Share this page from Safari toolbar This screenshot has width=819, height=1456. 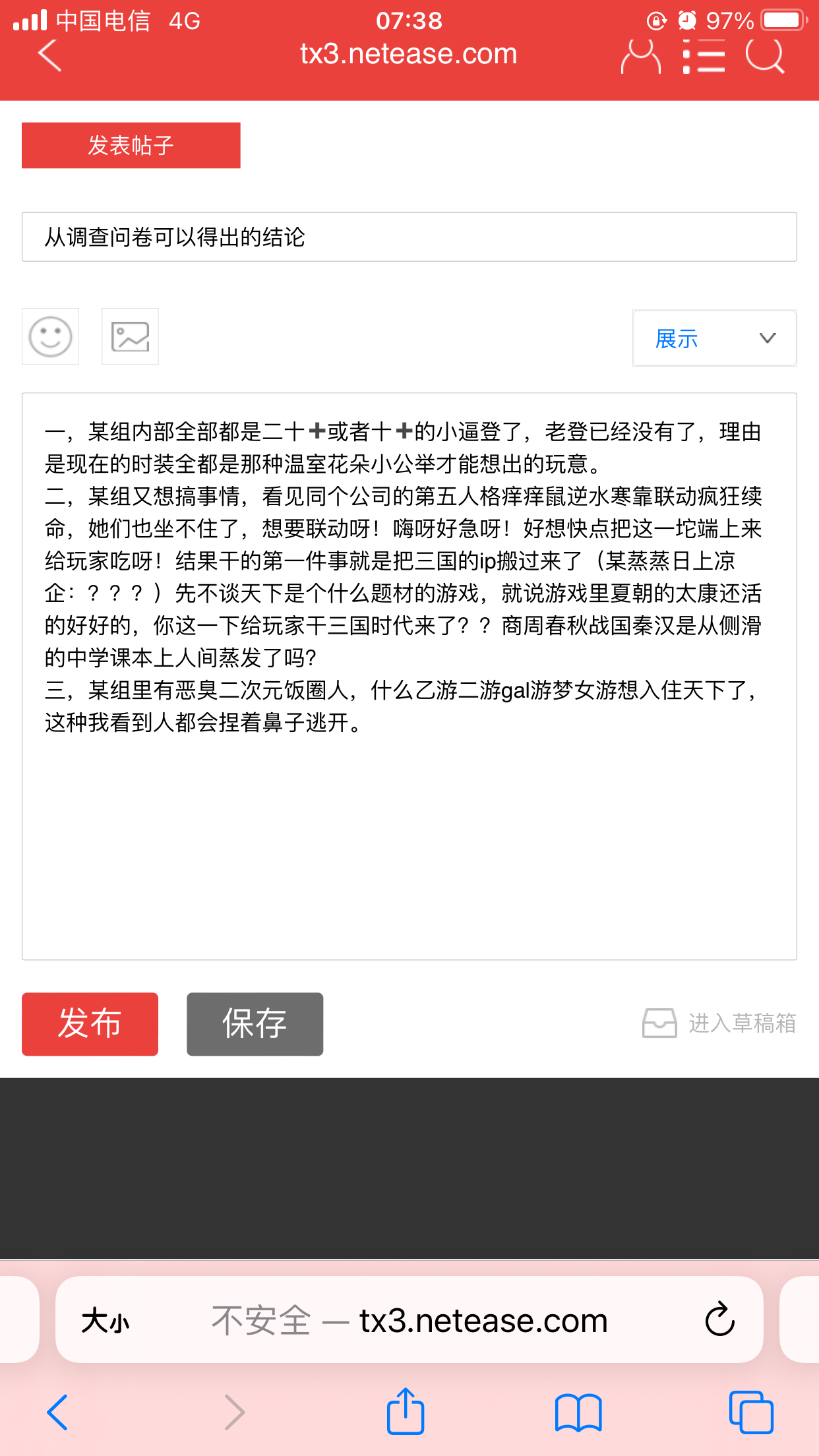[405, 1412]
